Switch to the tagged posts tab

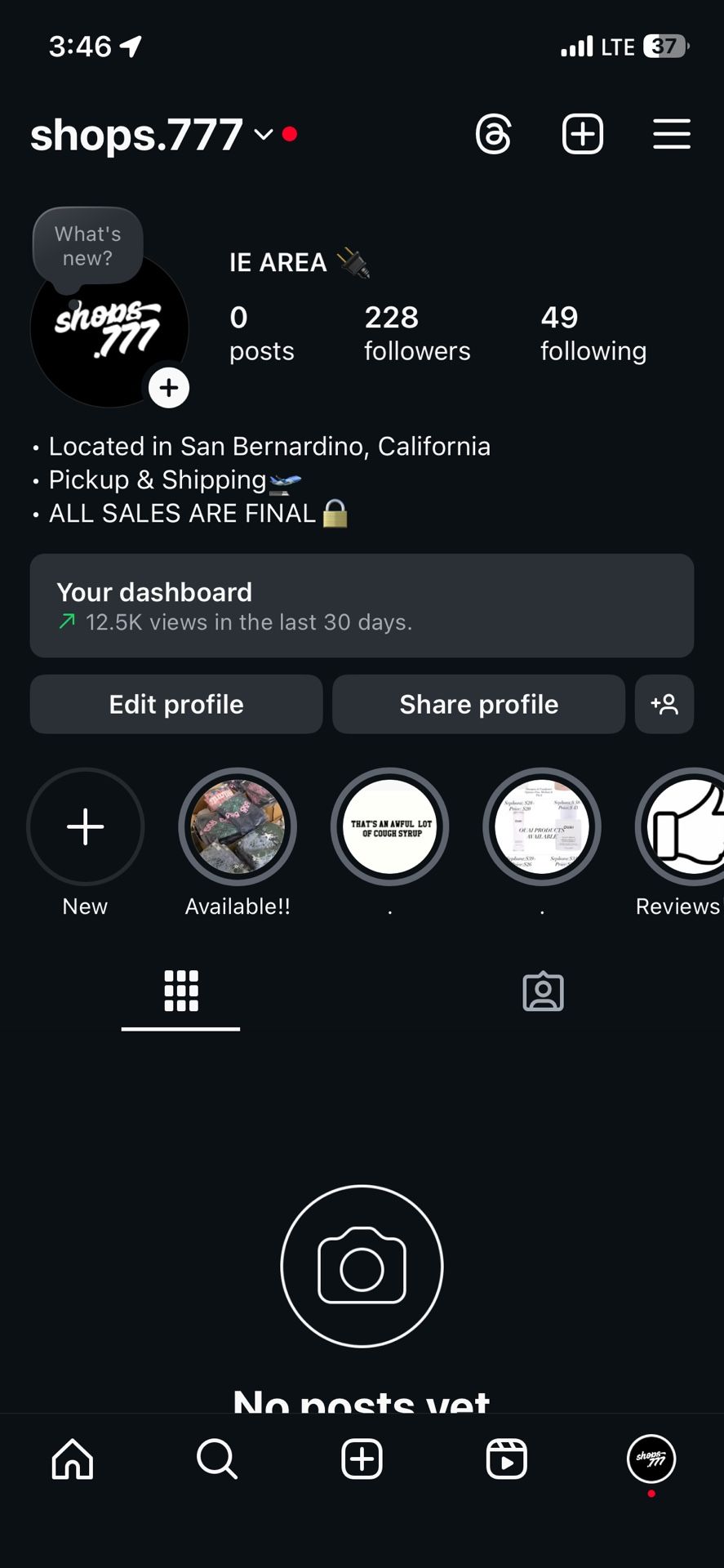coord(543,992)
